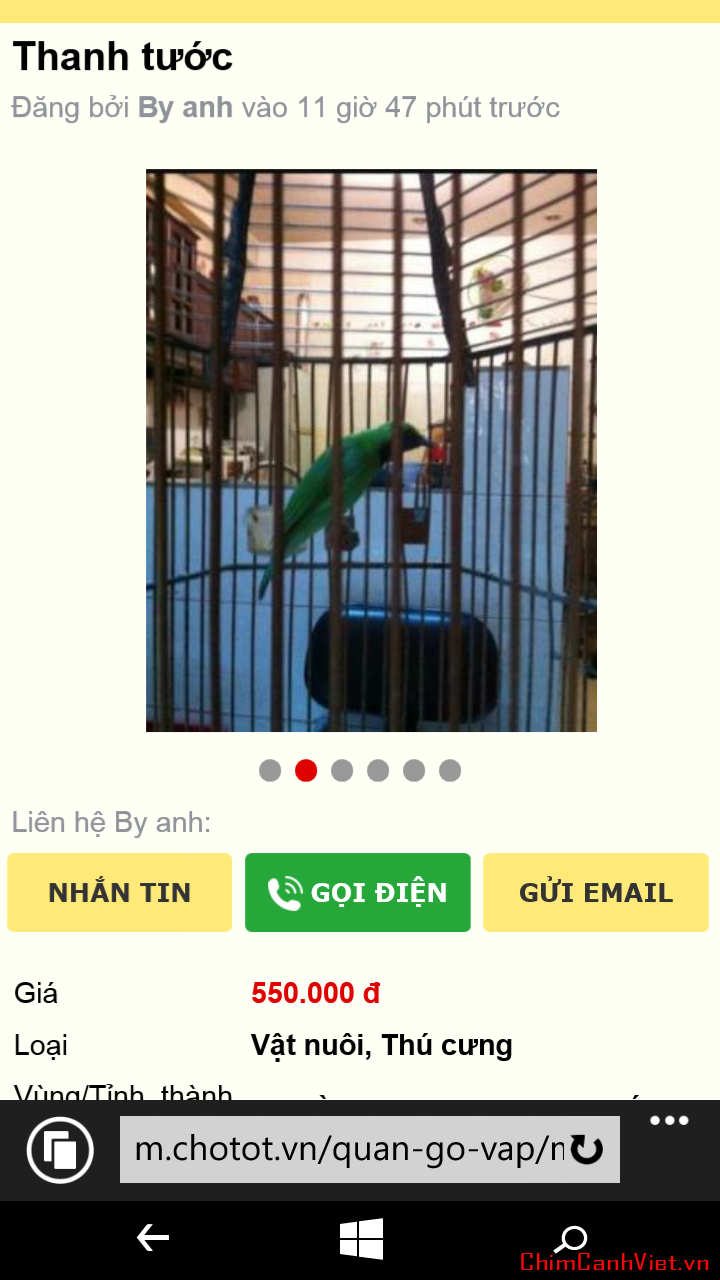
Task: Return to the Windows Start screen
Action: coord(361,1239)
